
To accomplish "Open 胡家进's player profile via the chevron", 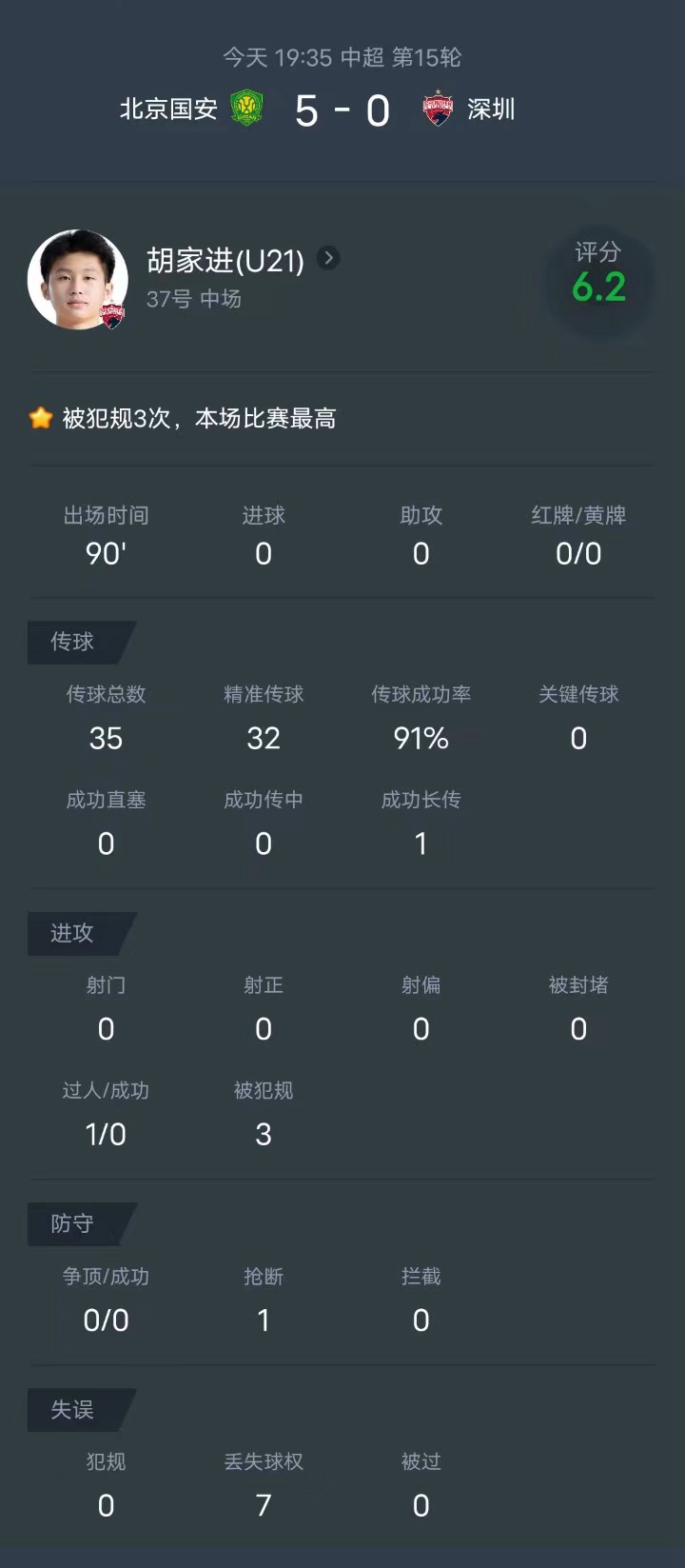I will [328, 258].
